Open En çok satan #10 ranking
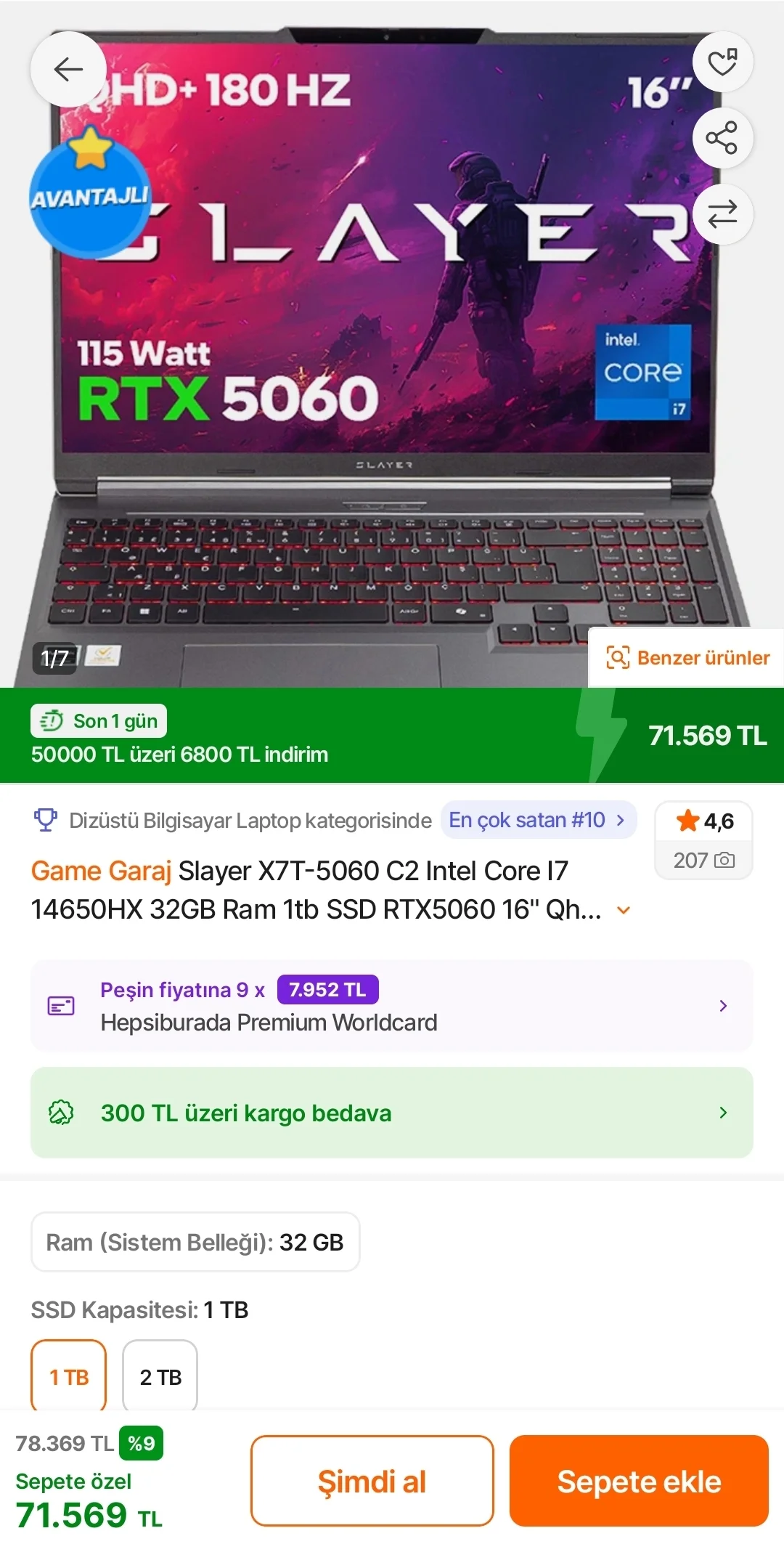This screenshot has height=1544, width=784. pyautogui.click(x=537, y=820)
